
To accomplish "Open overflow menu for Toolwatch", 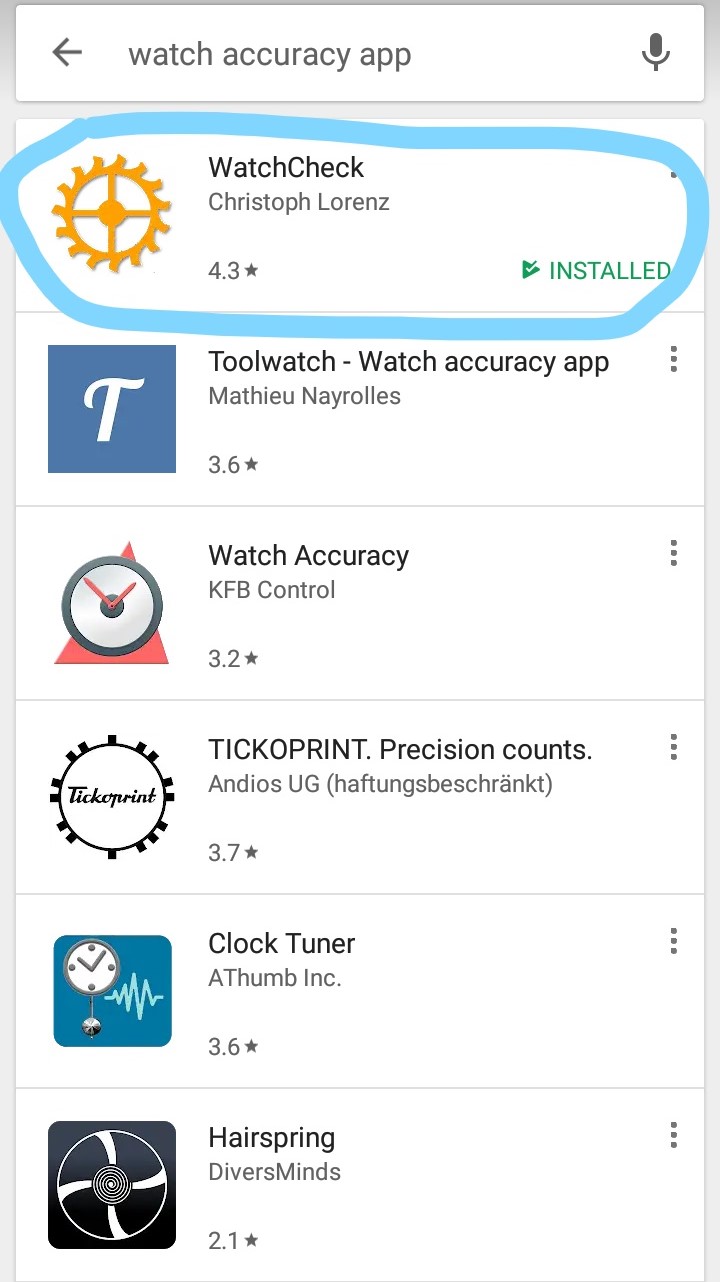I will [674, 359].
